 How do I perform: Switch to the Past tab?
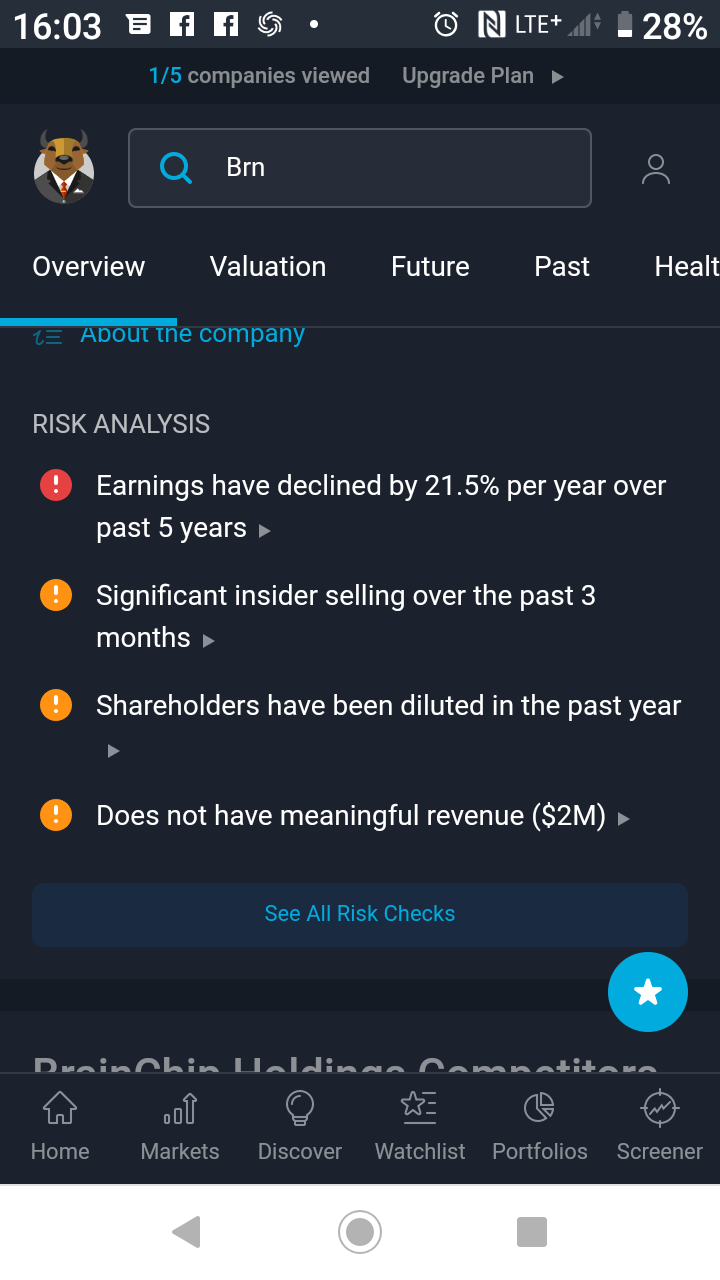(562, 266)
